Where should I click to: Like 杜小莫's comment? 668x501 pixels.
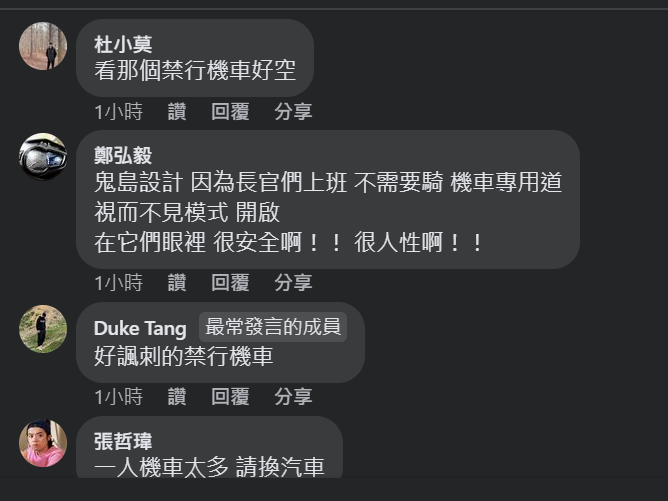(177, 112)
